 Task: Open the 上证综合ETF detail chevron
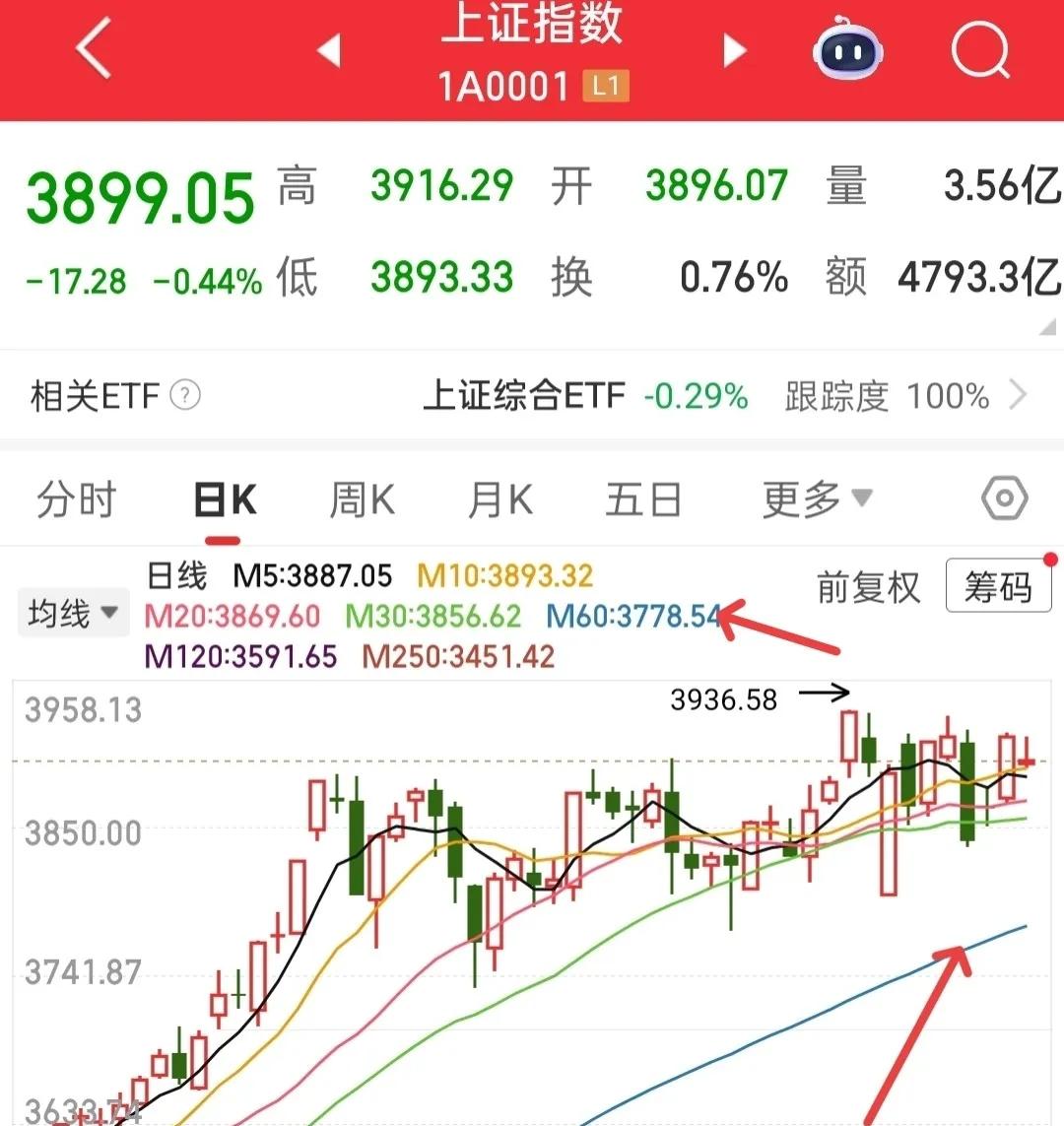pos(1022,395)
